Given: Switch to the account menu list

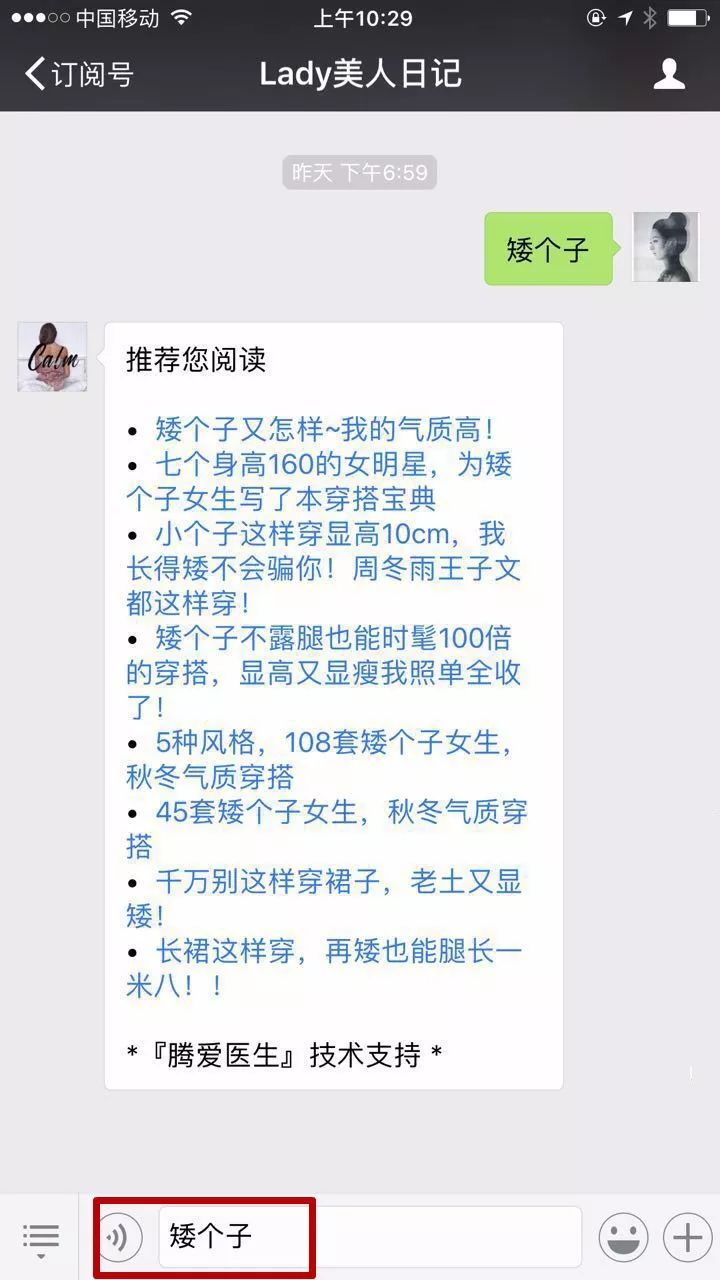Looking at the screenshot, I should 41,1238.
